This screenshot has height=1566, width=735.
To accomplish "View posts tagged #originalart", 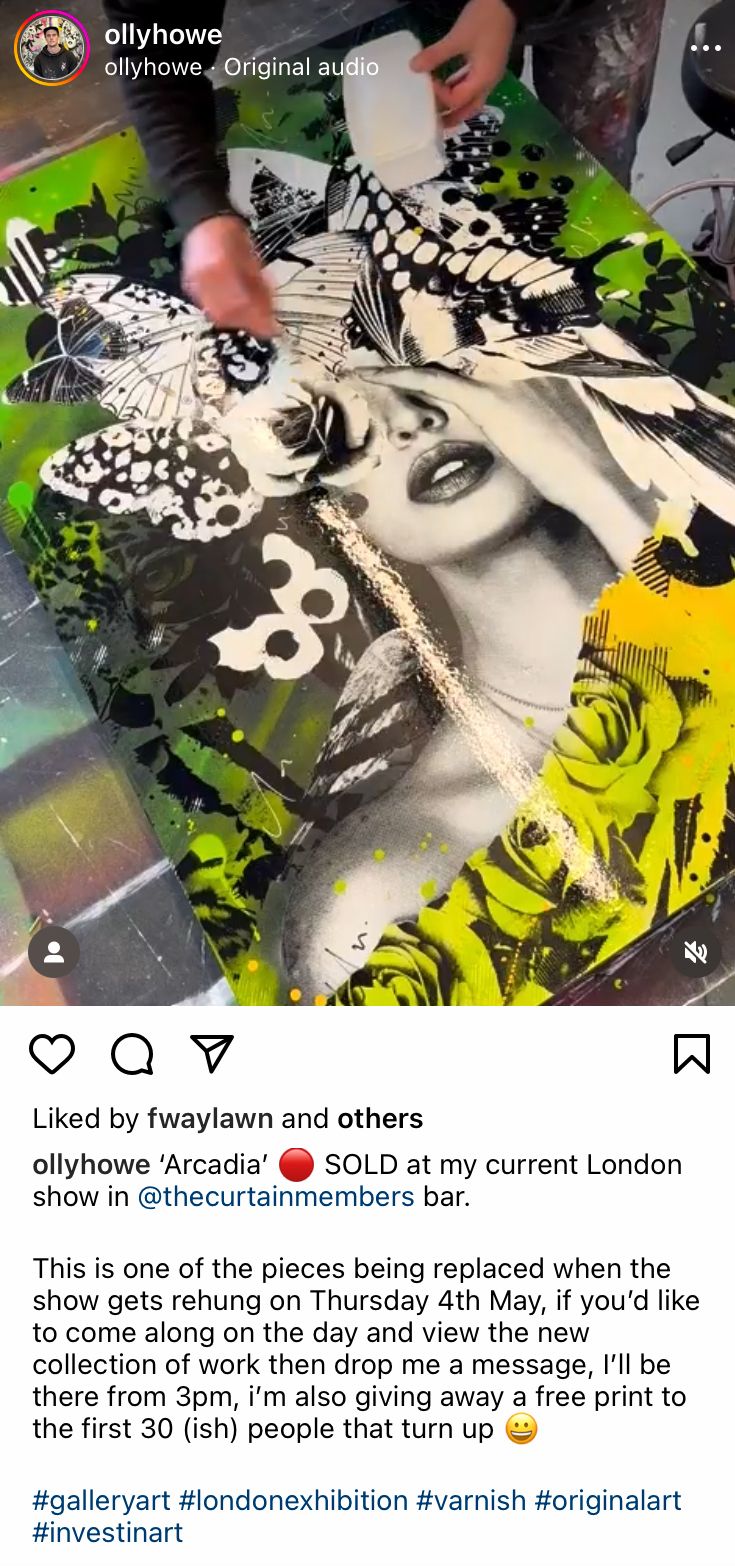I will 608,1500.
